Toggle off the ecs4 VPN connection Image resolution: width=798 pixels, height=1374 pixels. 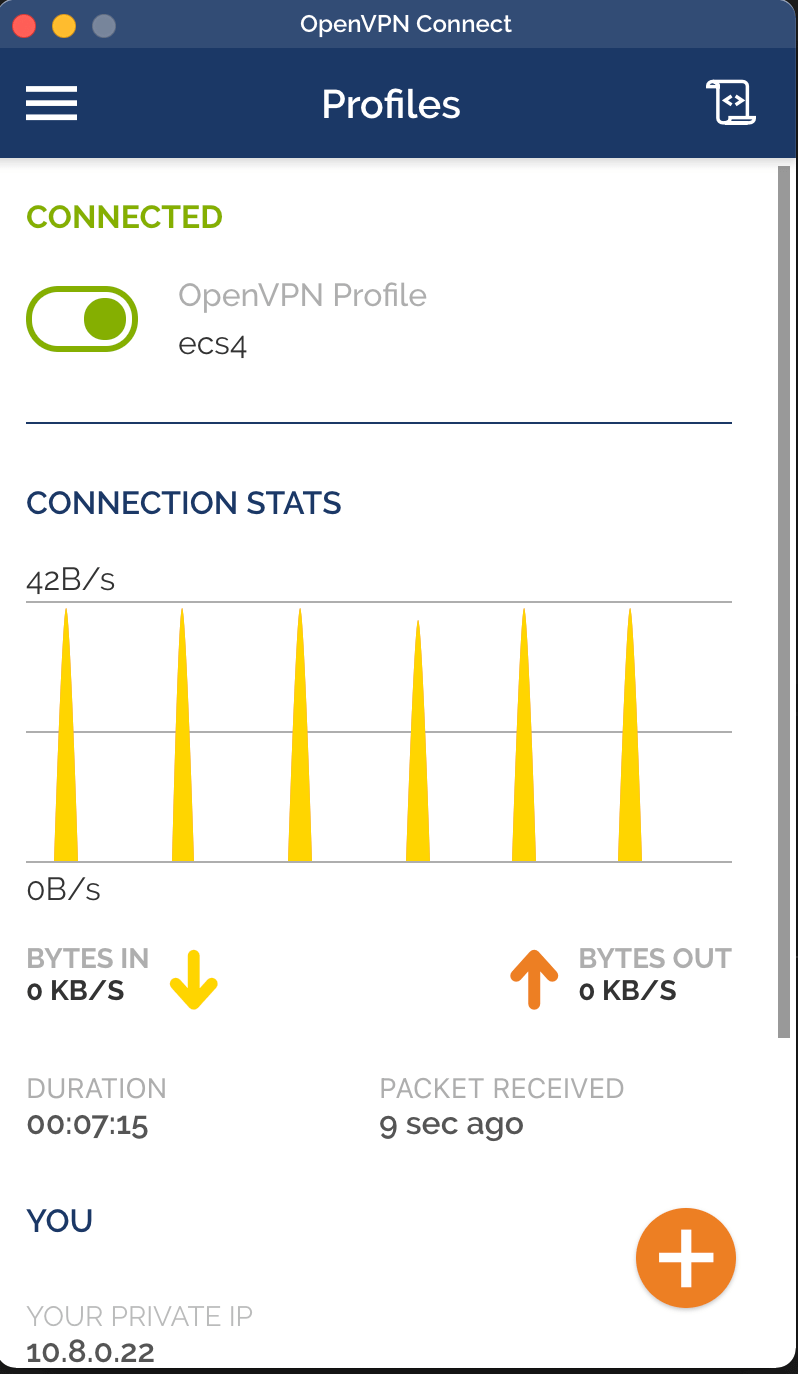[82, 319]
